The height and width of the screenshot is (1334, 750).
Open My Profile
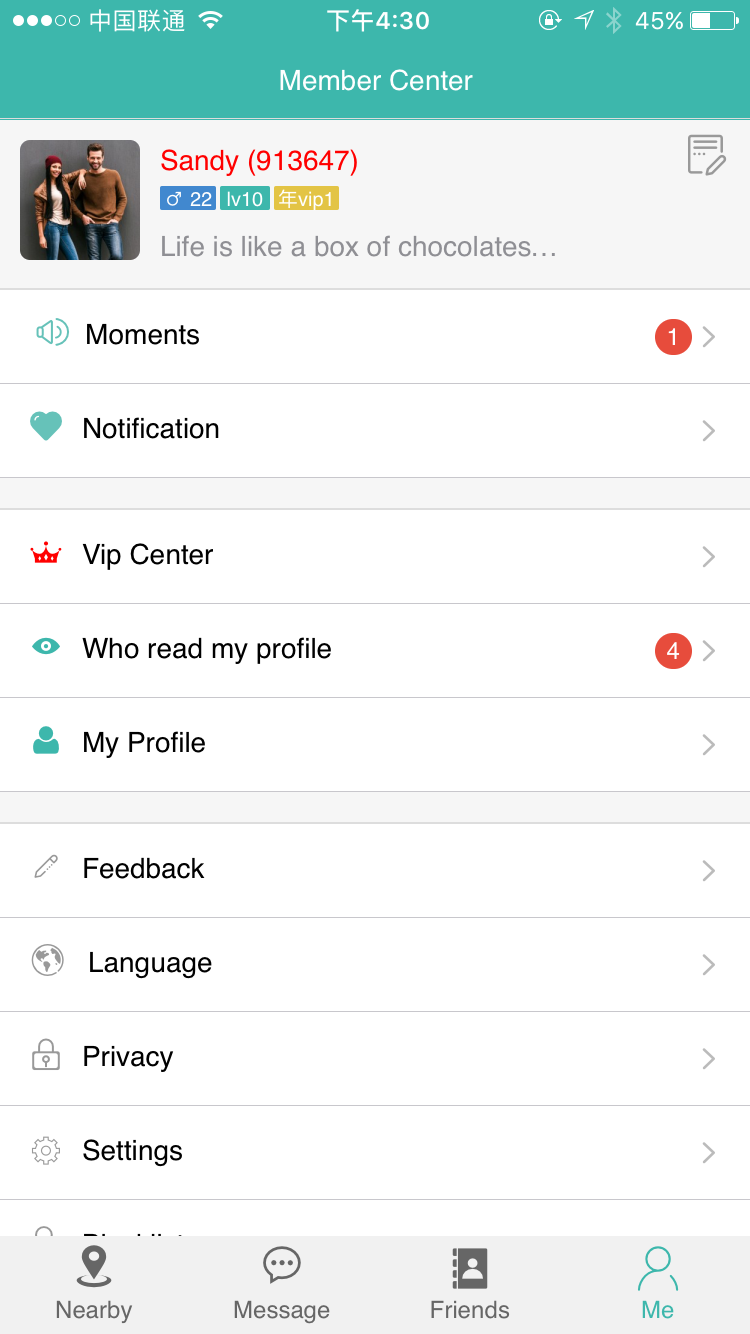375,745
